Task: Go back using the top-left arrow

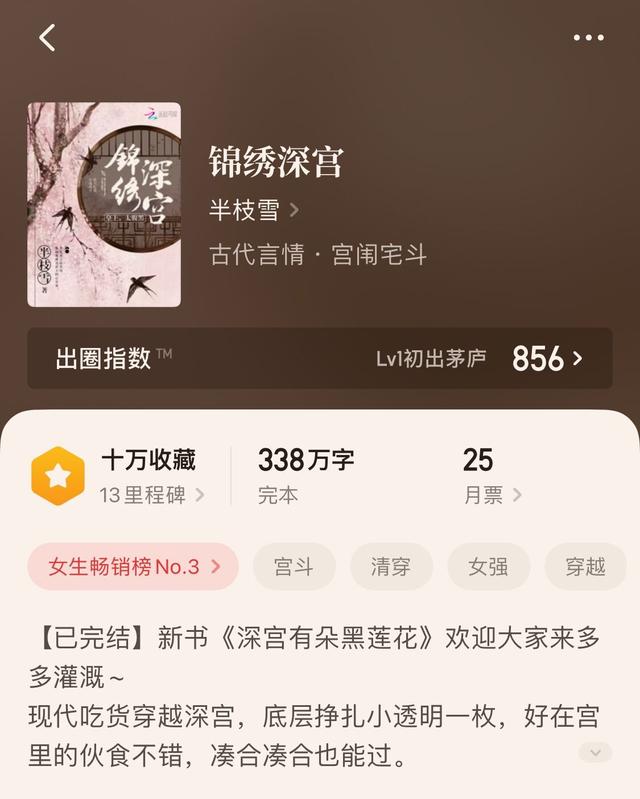Action: tap(47, 38)
